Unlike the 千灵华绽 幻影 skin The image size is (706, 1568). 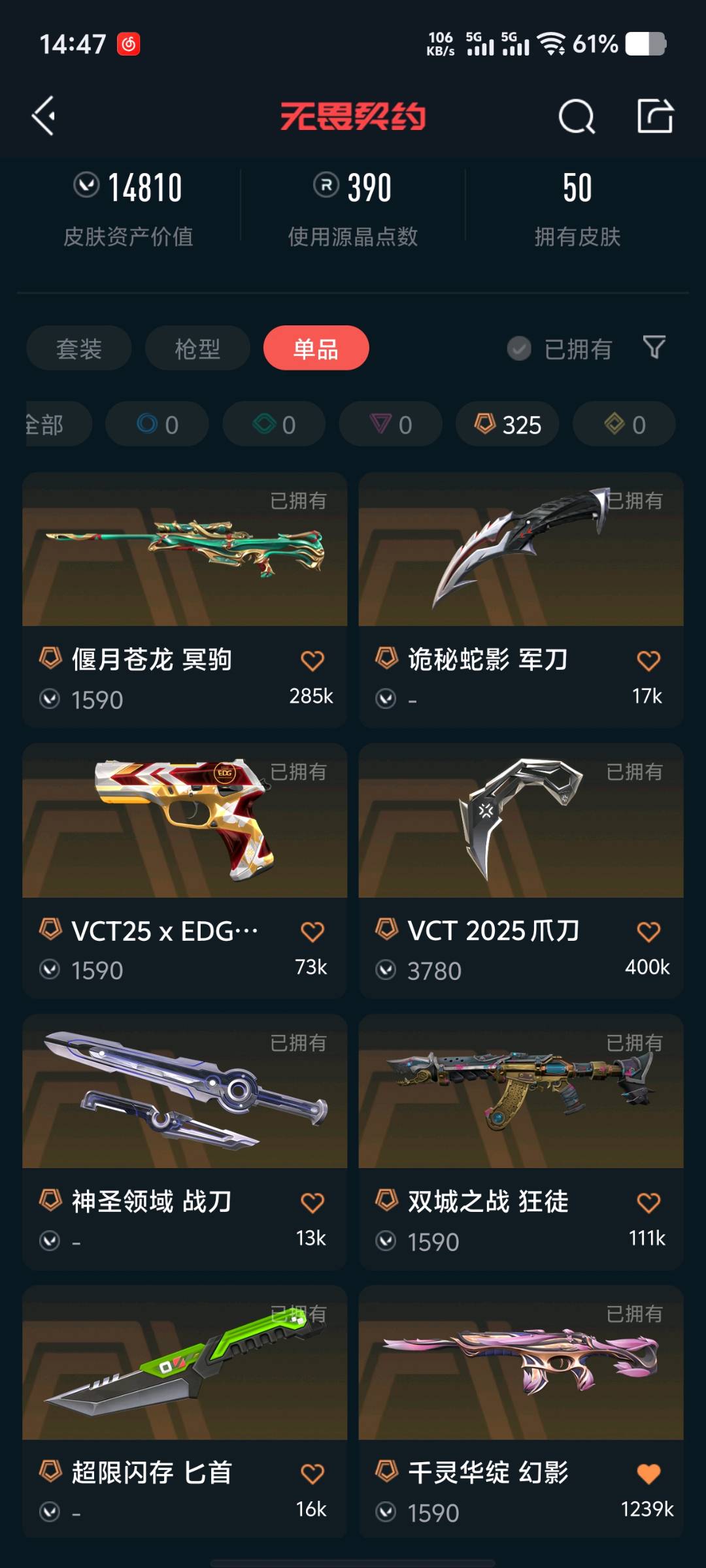pyautogui.click(x=648, y=1474)
